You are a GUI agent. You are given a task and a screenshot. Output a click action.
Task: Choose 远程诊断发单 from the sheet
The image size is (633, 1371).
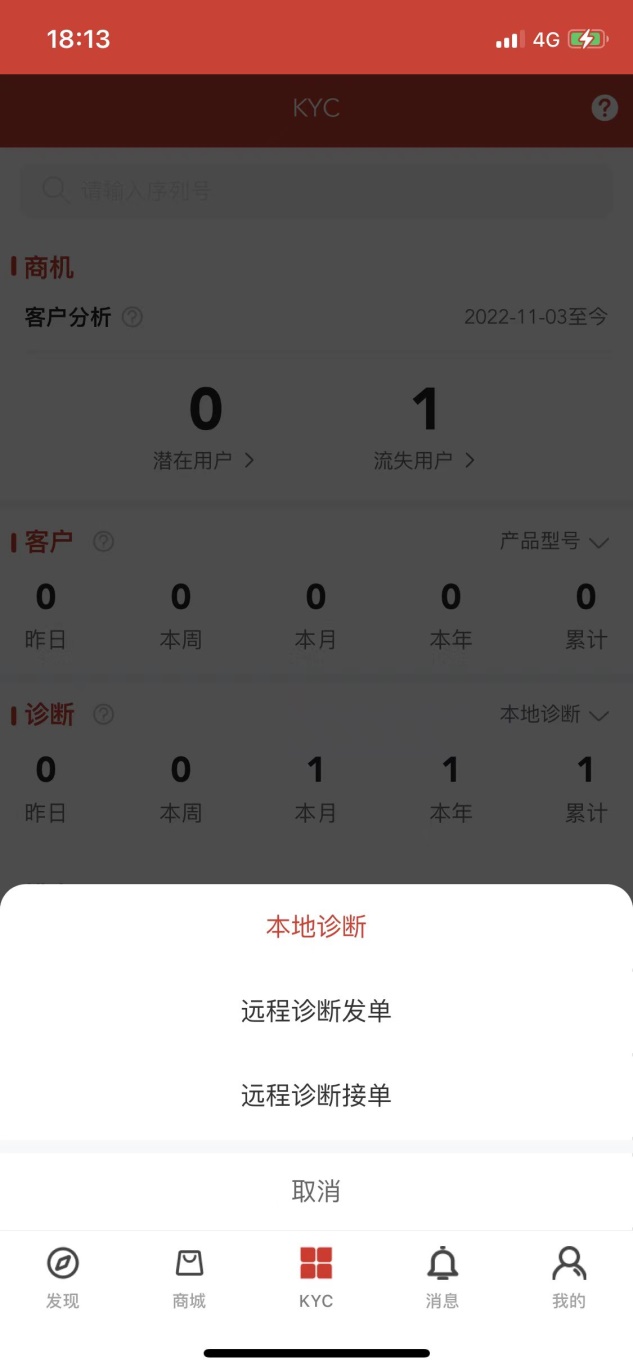[316, 1011]
